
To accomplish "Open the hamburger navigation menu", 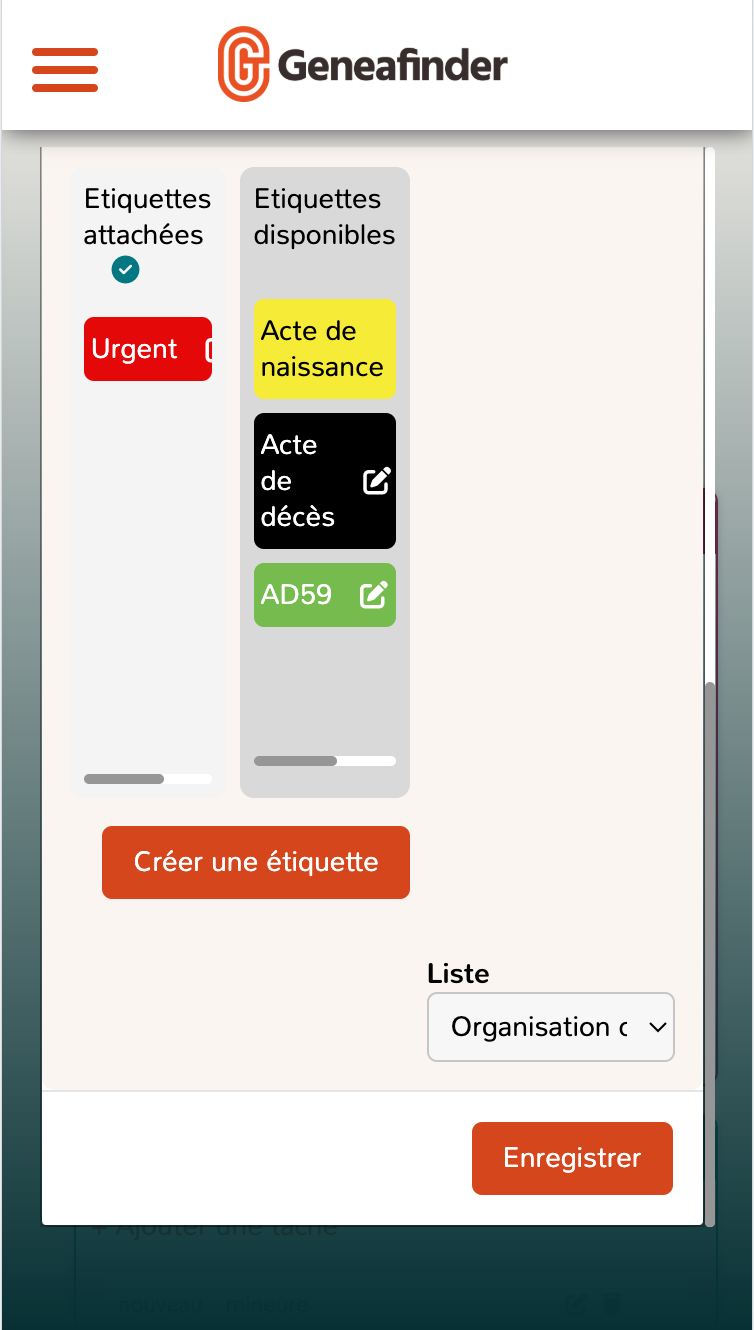I will coord(65,69).
